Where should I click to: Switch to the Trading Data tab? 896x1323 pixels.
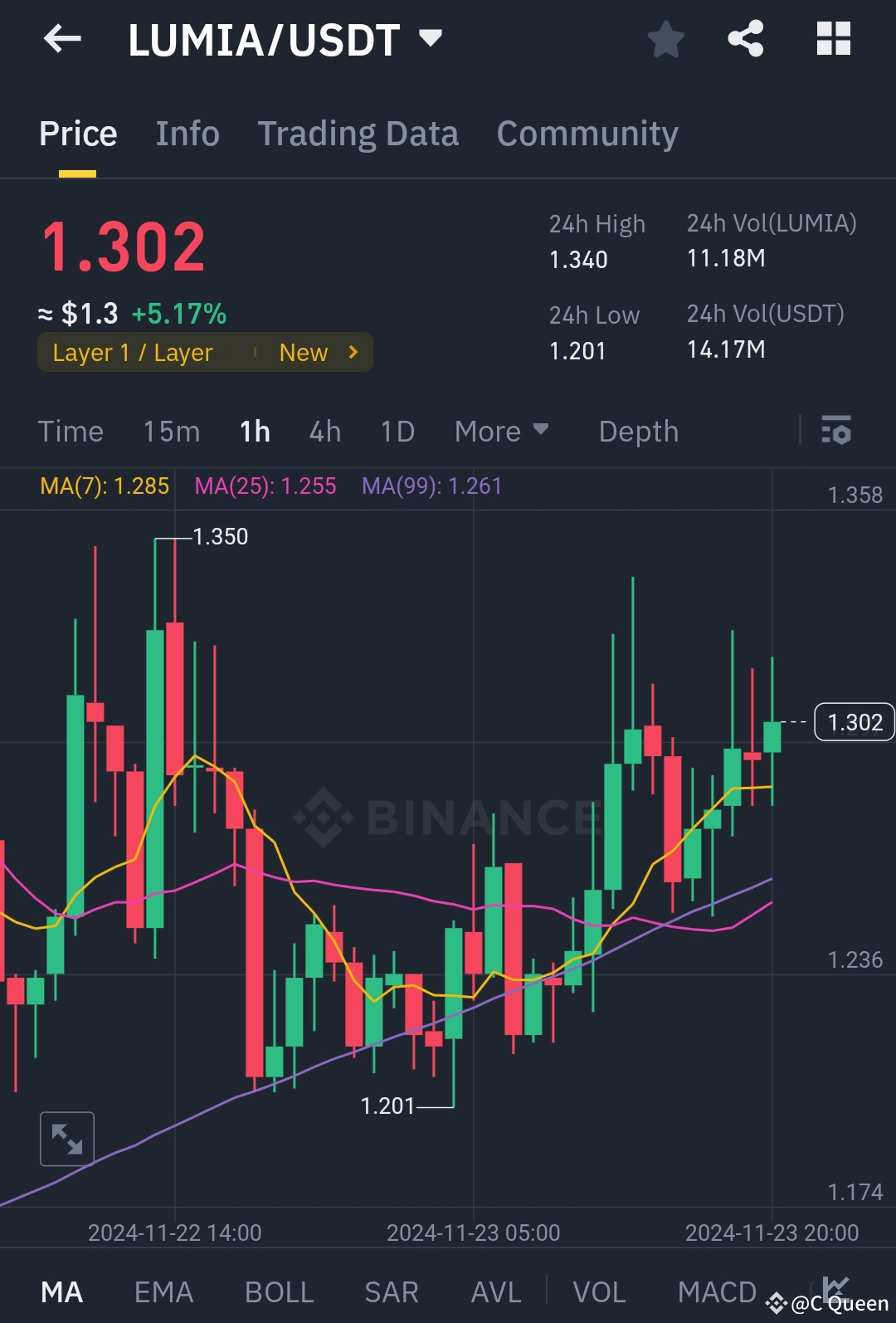(x=358, y=133)
